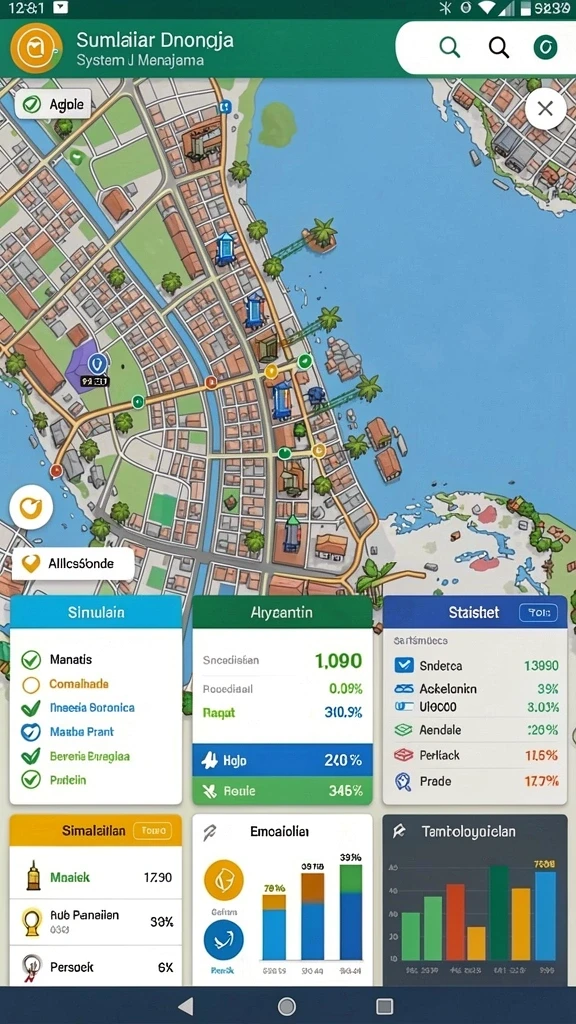Toggle the Prdelin checkbox
The height and width of the screenshot is (1024, 576).
(x=31, y=779)
